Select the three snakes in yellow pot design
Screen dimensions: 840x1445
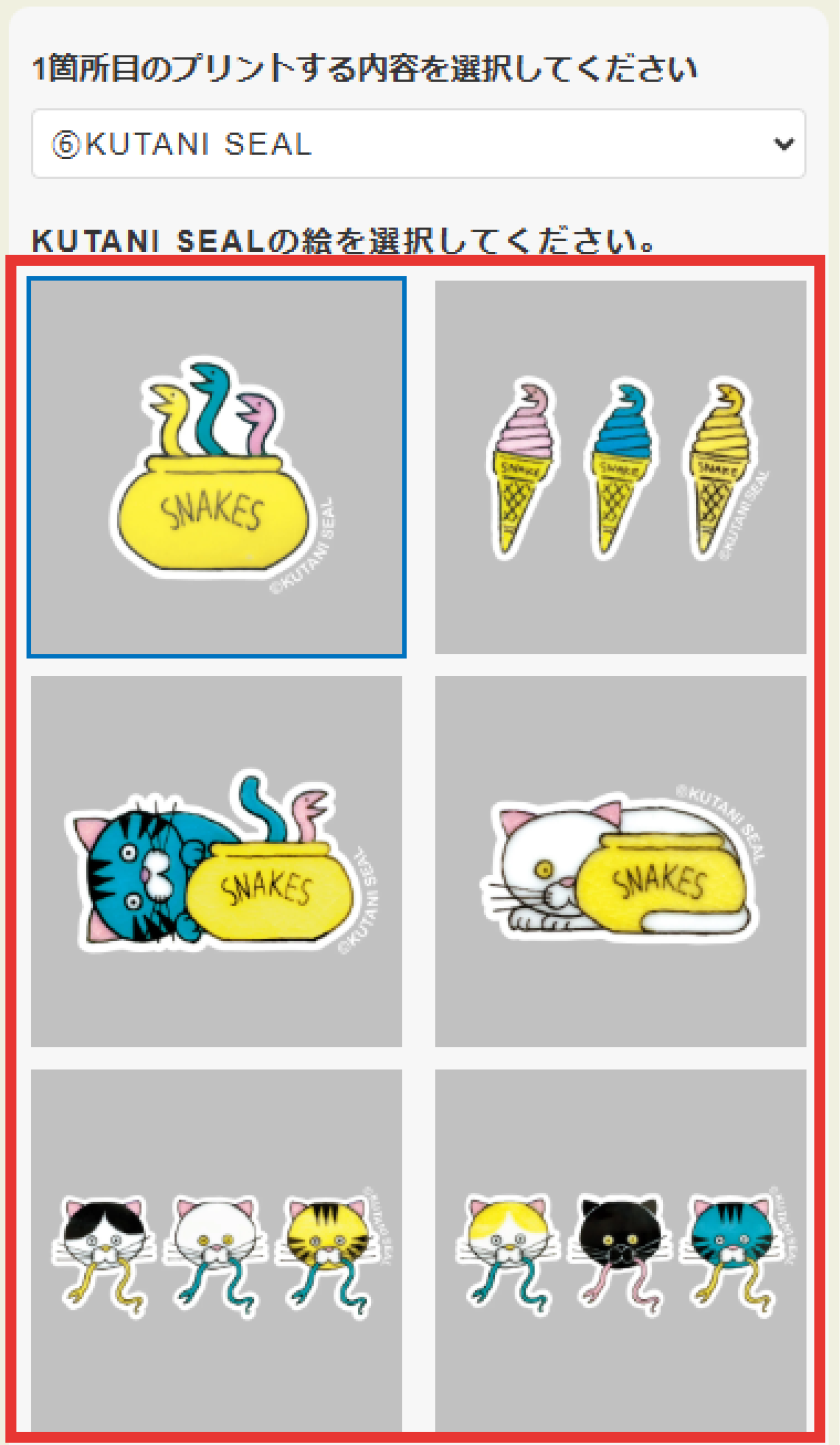216,467
